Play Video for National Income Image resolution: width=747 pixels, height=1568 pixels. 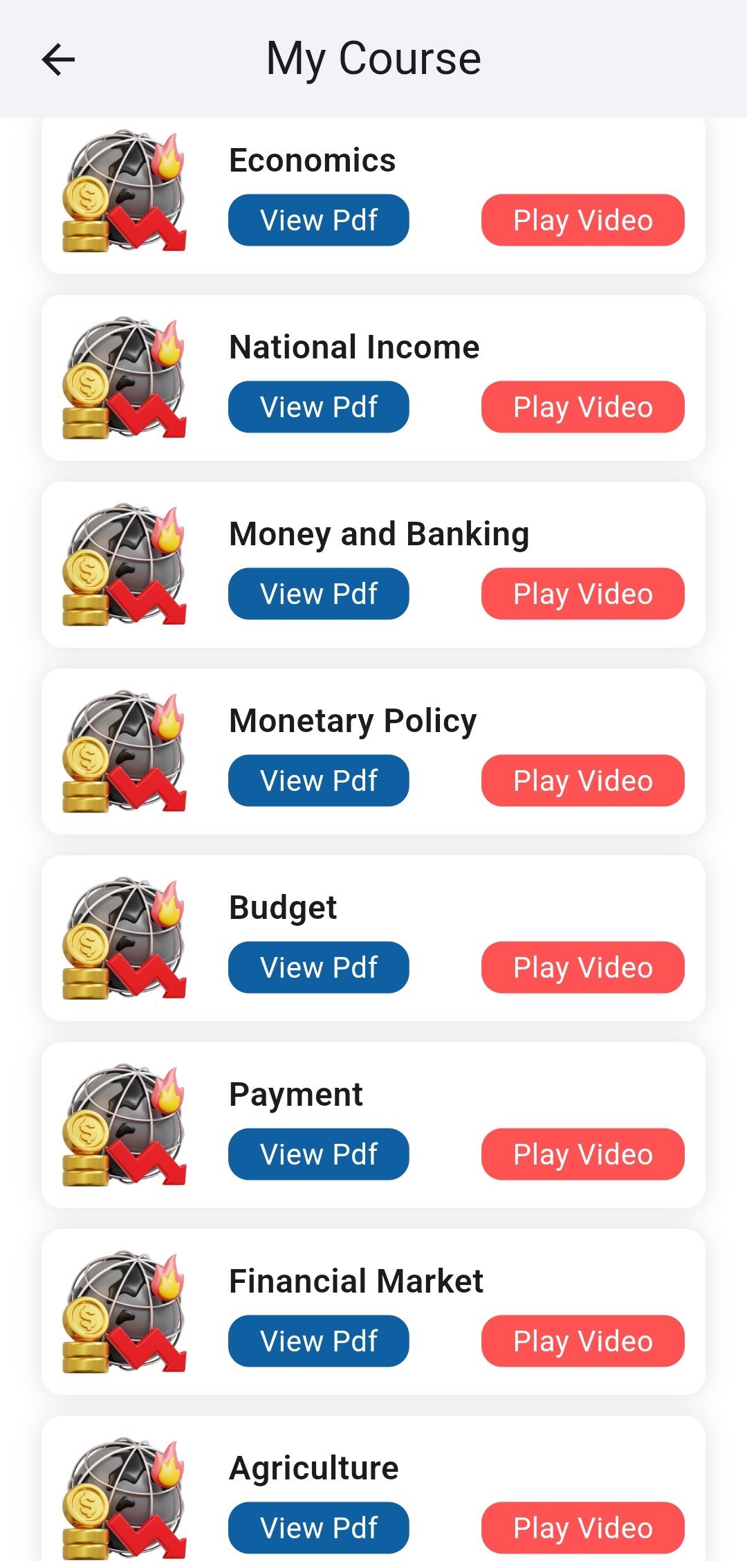pyautogui.click(x=582, y=407)
